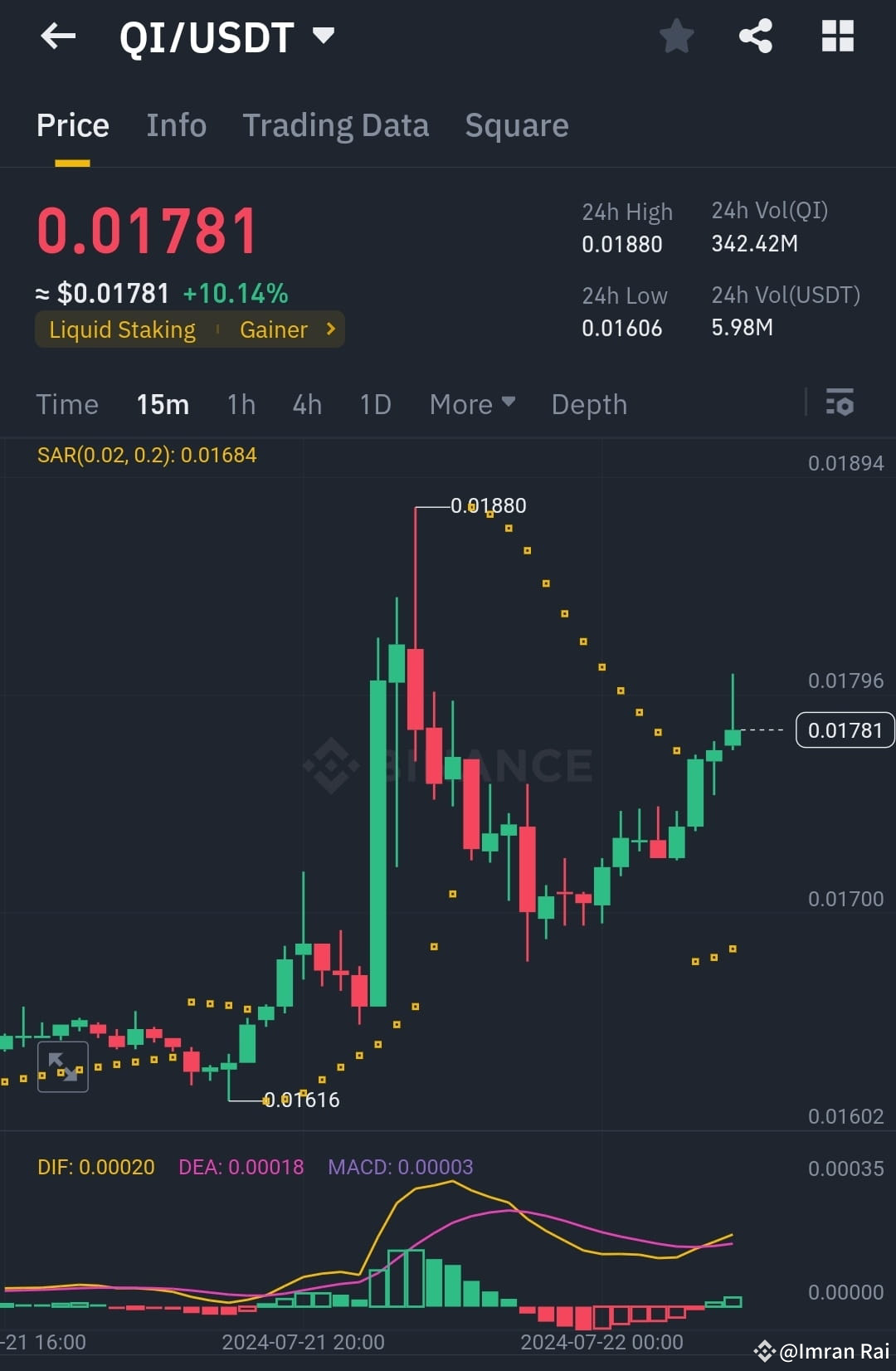Navigate back using the back arrow
The height and width of the screenshot is (1371, 896).
(57, 36)
